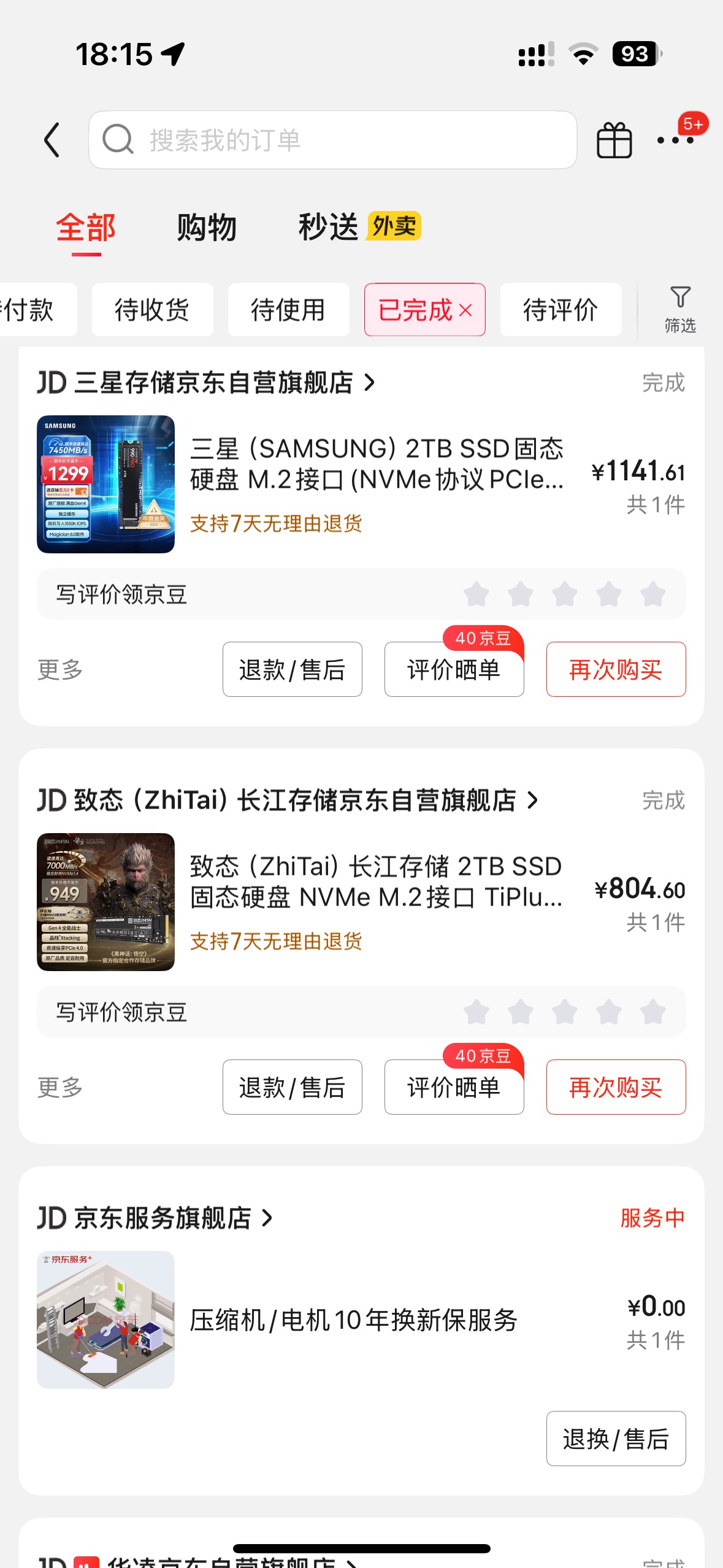Enable the 待收货 order filter
Screen dimensions: 723x1568
(151, 310)
